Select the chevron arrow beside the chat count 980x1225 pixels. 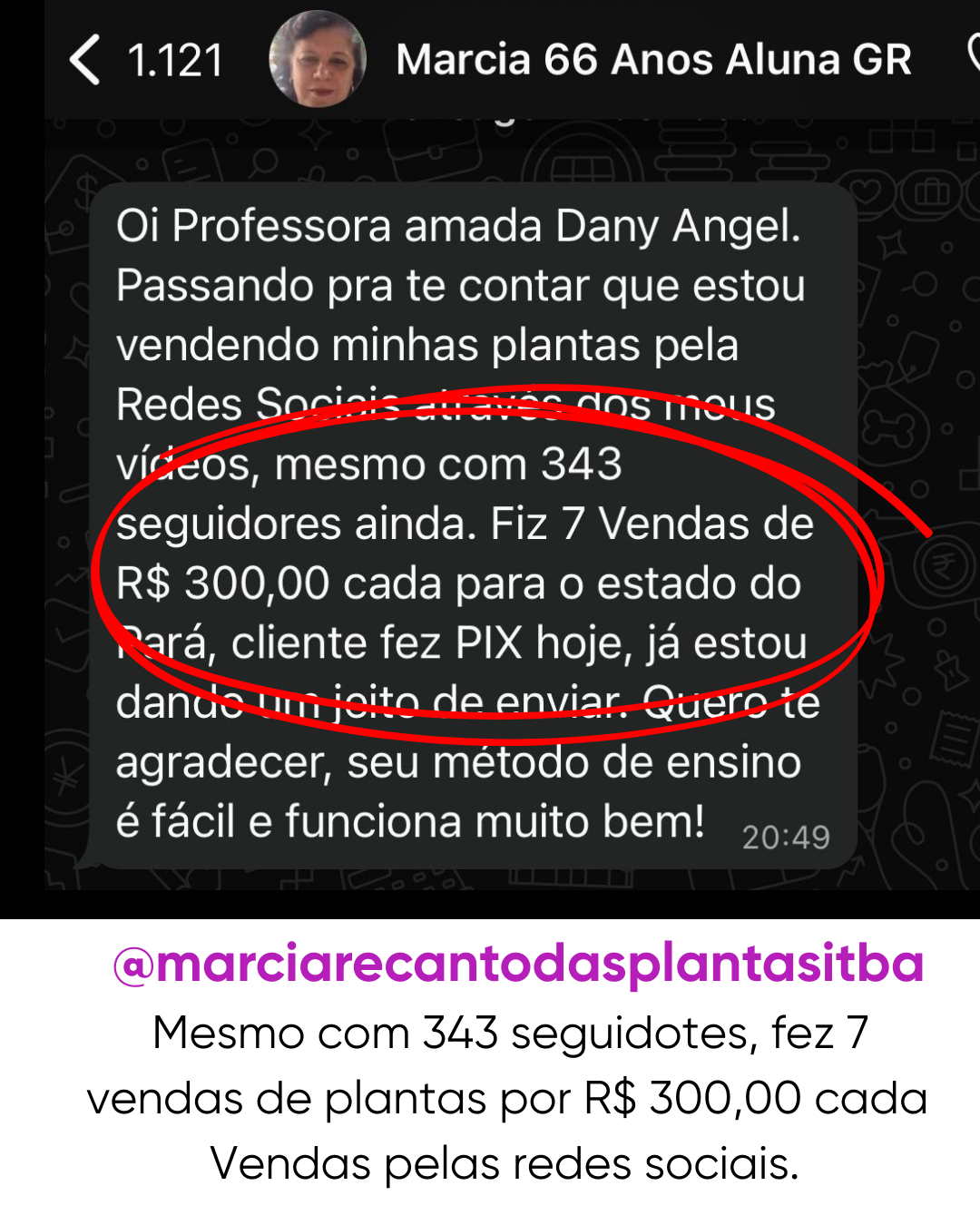pyautogui.click(x=86, y=59)
